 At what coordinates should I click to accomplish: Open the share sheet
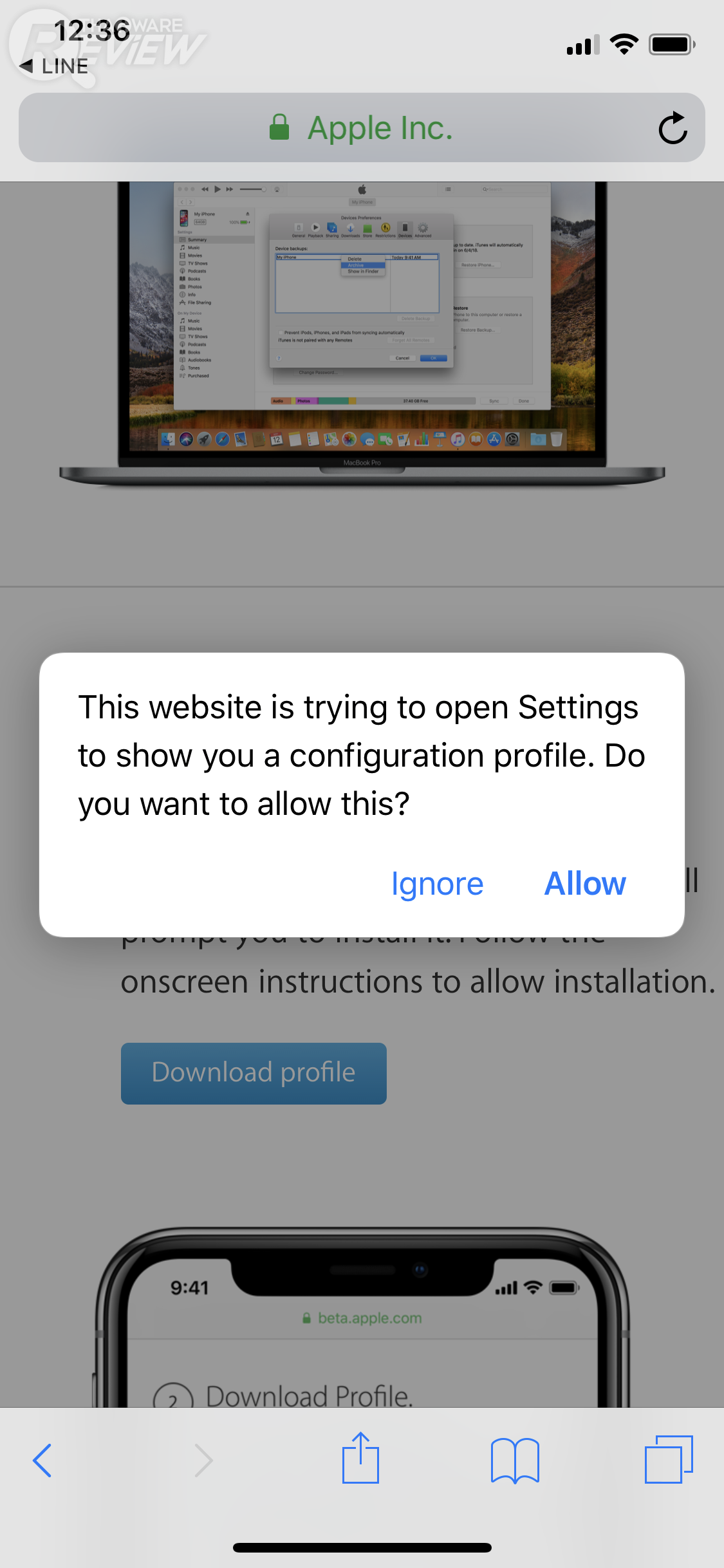pyautogui.click(x=360, y=1459)
